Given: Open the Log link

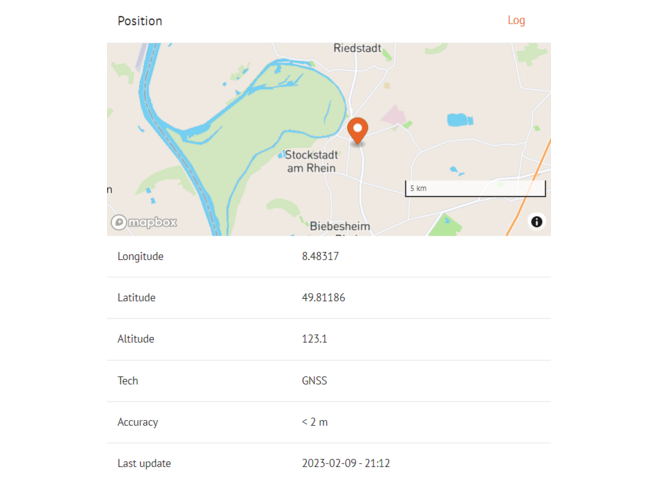Looking at the screenshot, I should click(516, 21).
